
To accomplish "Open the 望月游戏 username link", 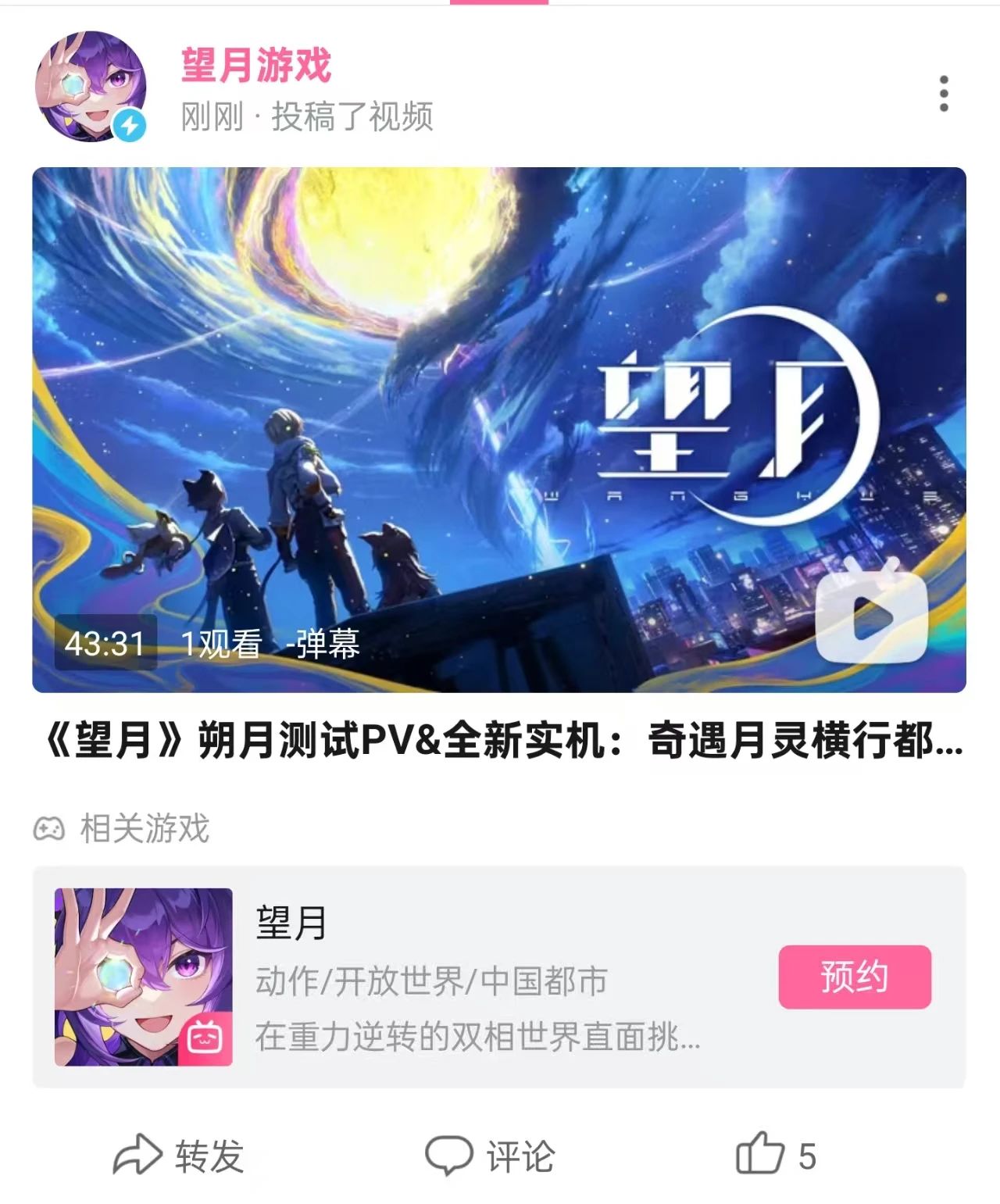I will [x=256, y=65].
